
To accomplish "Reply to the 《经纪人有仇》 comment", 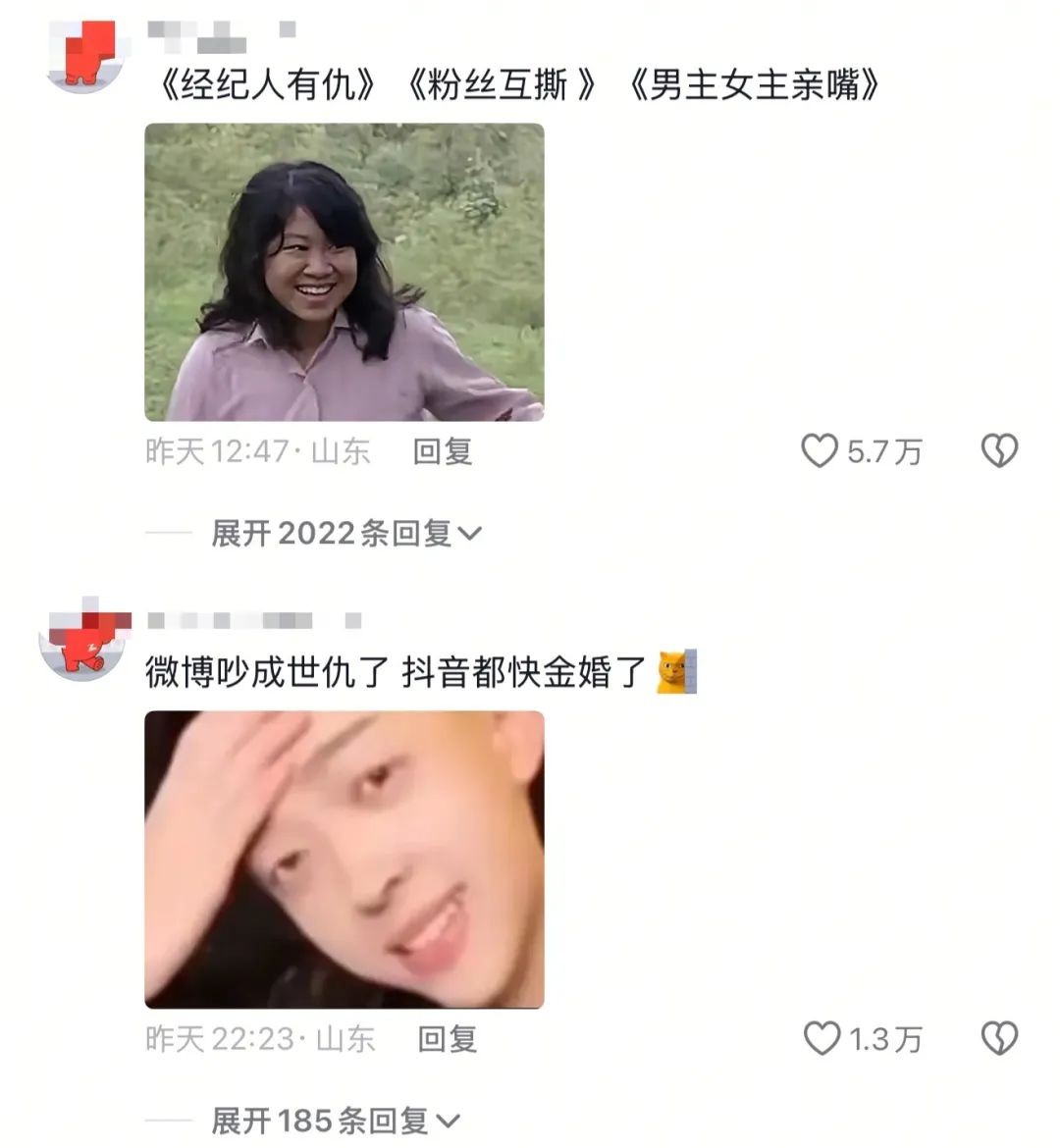I will tap(443, 451).
